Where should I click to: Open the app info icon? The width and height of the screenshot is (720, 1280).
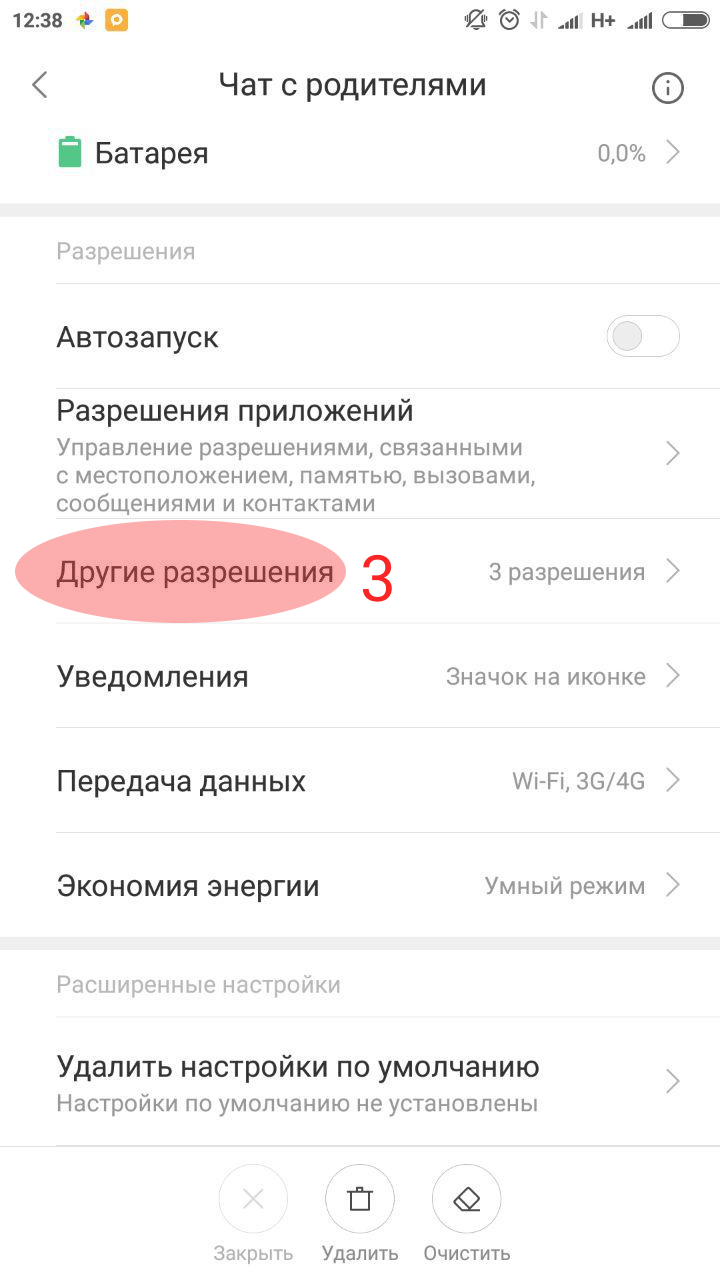coord(667,88)
